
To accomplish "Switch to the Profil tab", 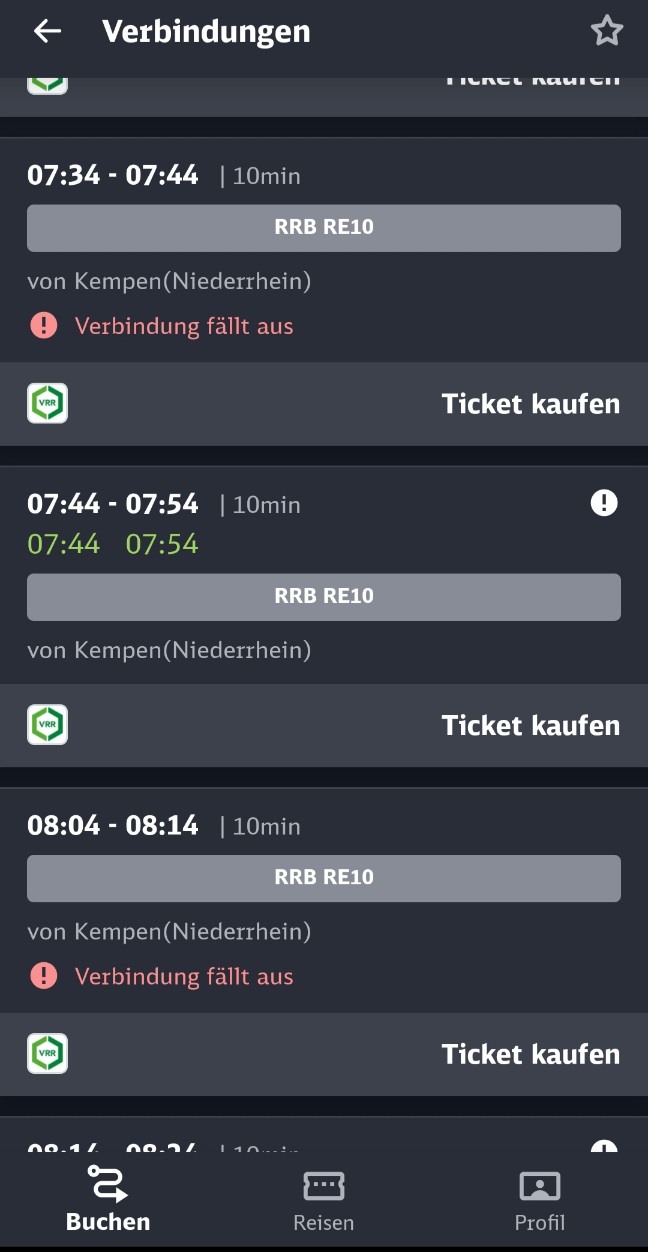I will click(x=539, y=1200).
